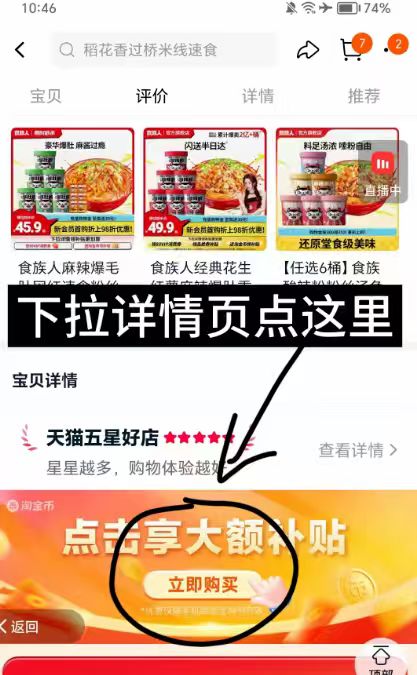The width and height of the screenshot is (417, 675).
Task: Switch to the 宝贝 tab
Action: pyautogui.click(x=46, y=96)
